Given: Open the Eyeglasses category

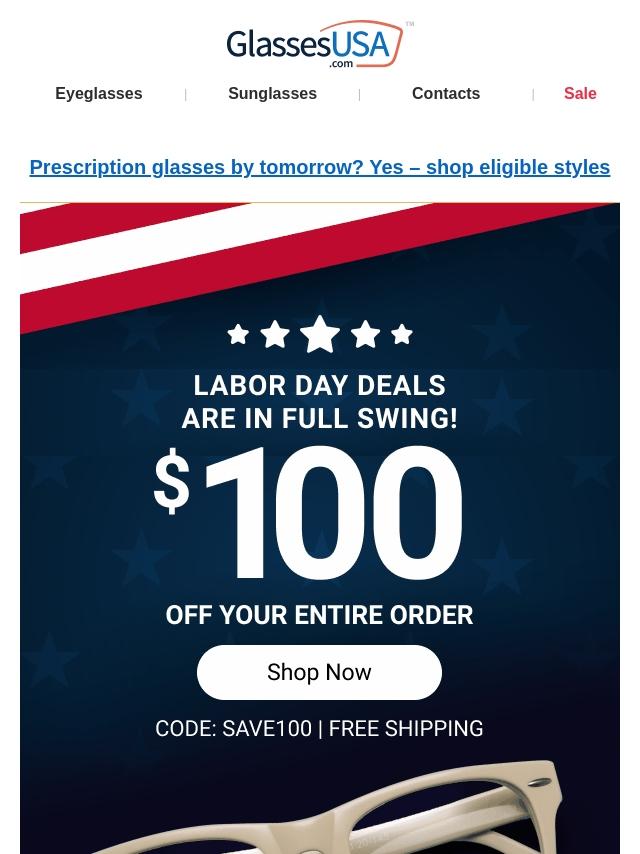Looking at the screenshot, I should [98, 93].
